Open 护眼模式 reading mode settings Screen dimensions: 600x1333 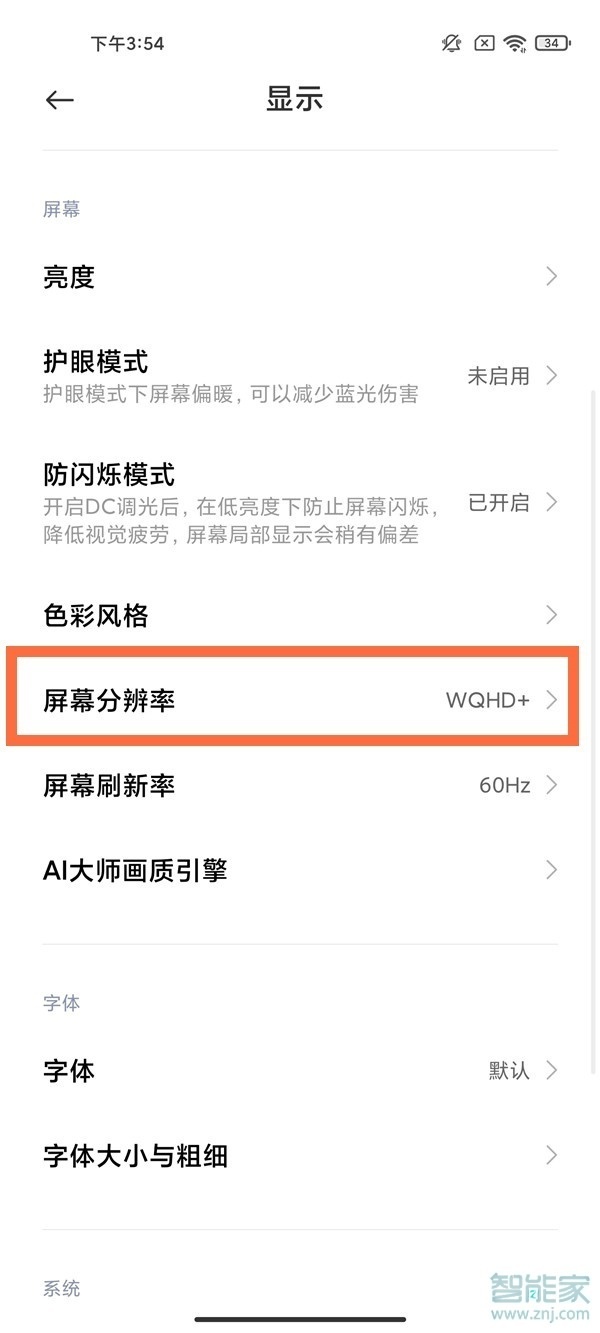click(x=300, y=376)
